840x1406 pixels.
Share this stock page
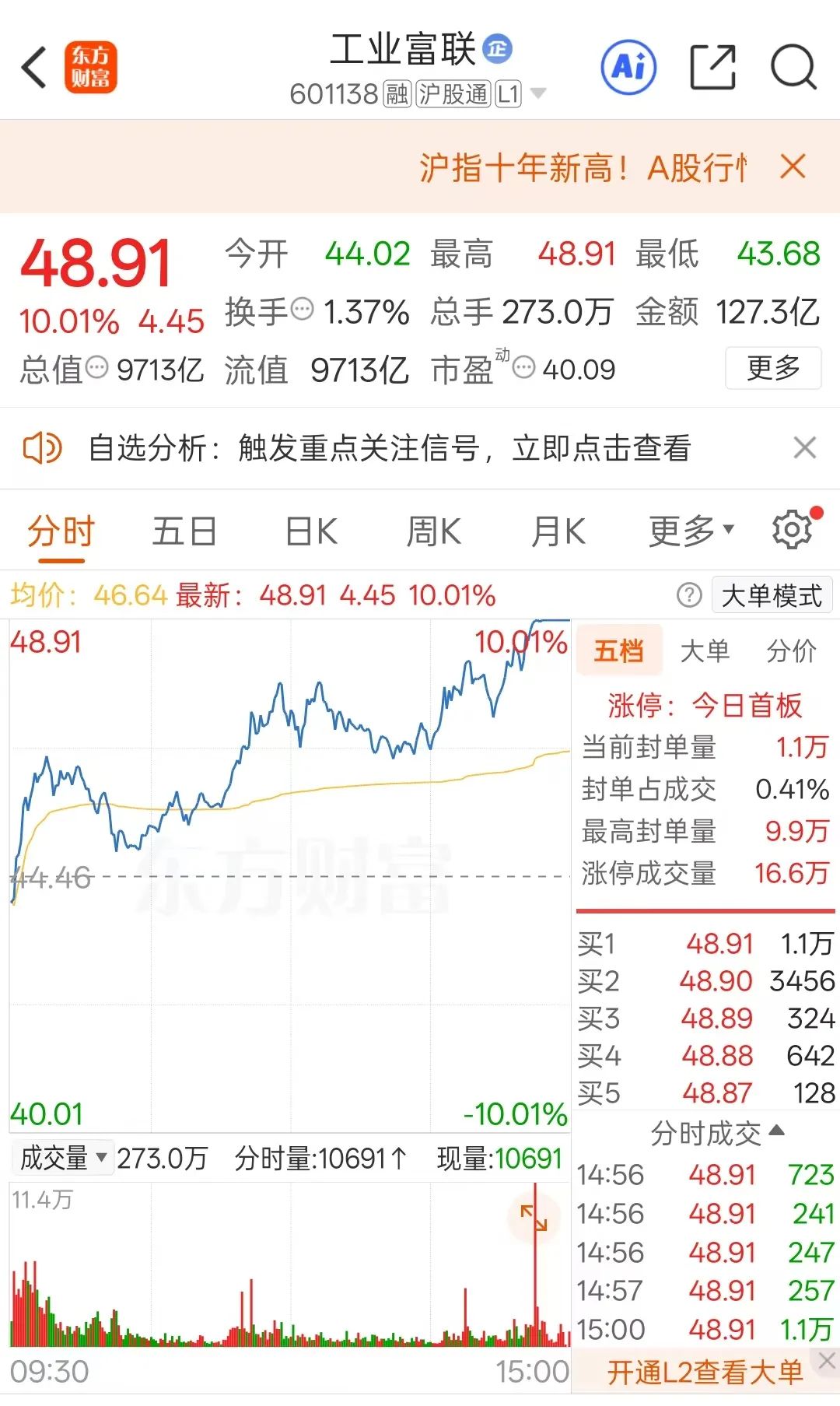(712, 67)
